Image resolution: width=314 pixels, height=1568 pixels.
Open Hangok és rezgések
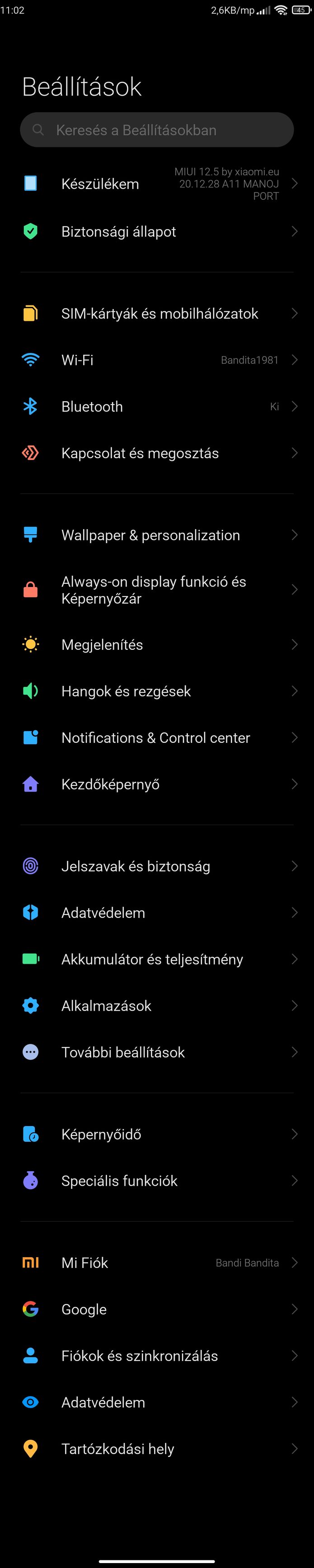156,691
